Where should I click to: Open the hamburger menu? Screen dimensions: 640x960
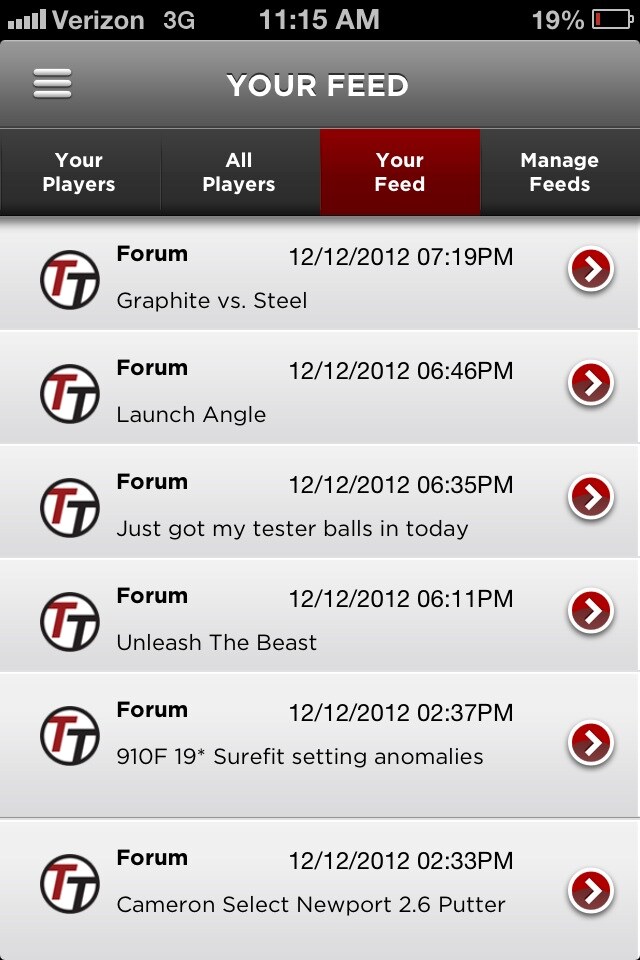click(52, 84)
